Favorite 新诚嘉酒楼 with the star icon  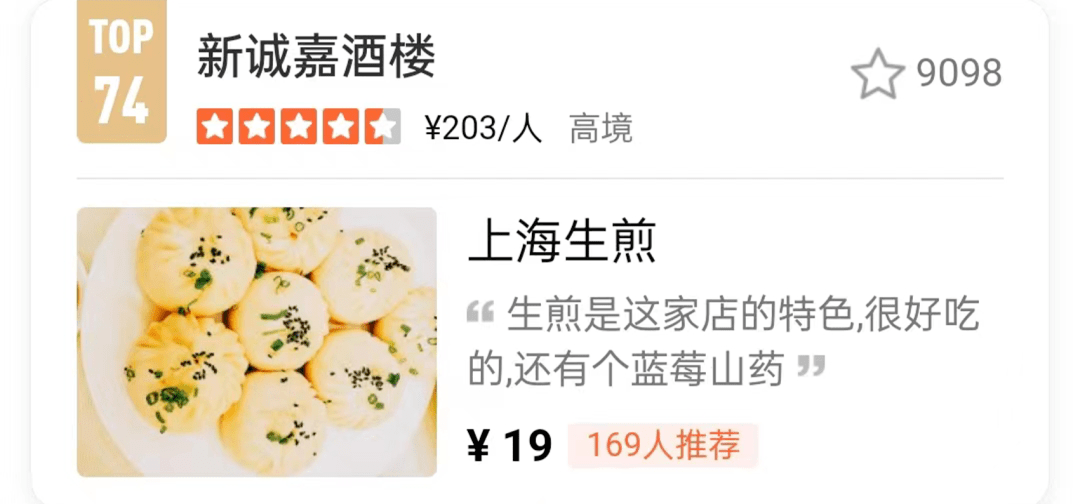pos(877,74)
